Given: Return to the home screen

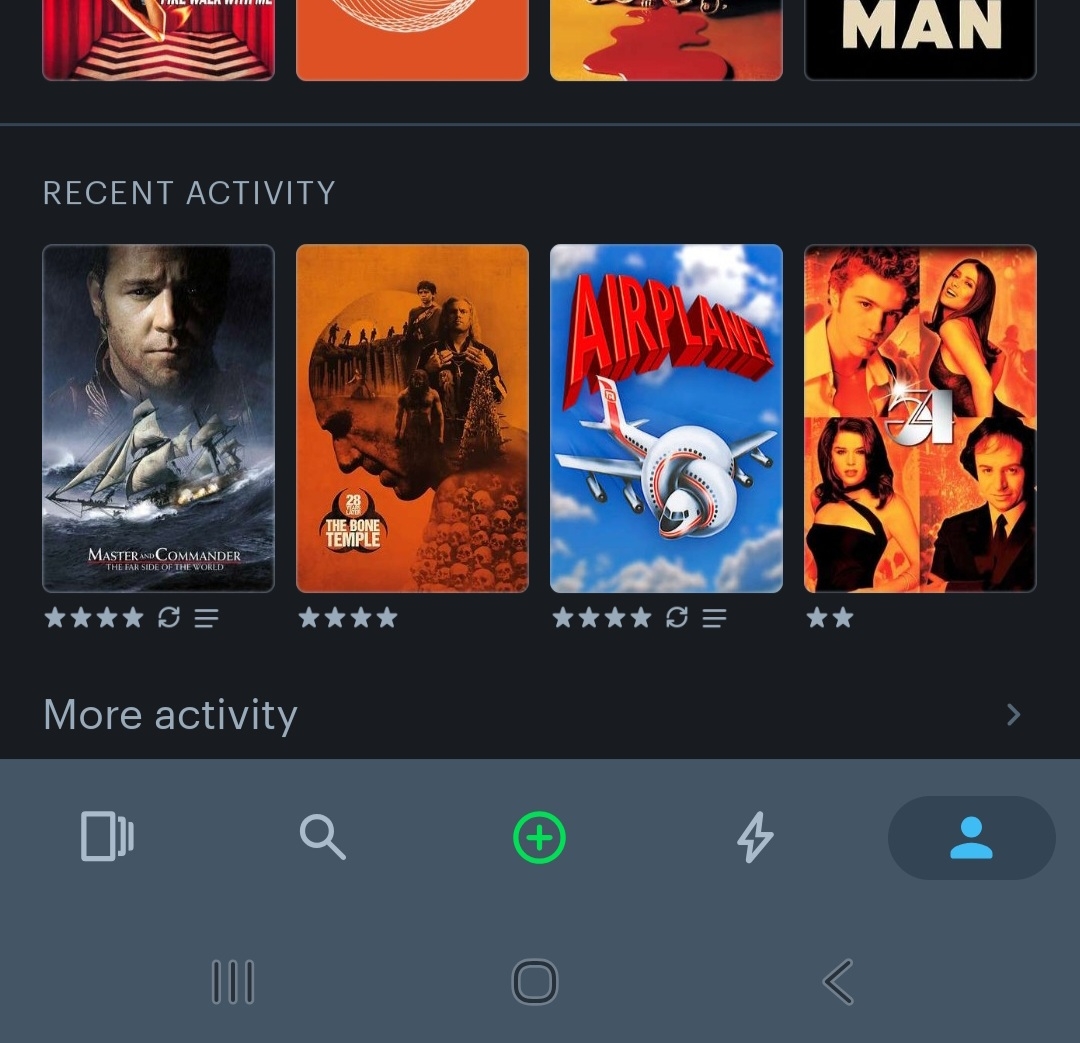Looking at the screenshot, I should tap(534, 982).
